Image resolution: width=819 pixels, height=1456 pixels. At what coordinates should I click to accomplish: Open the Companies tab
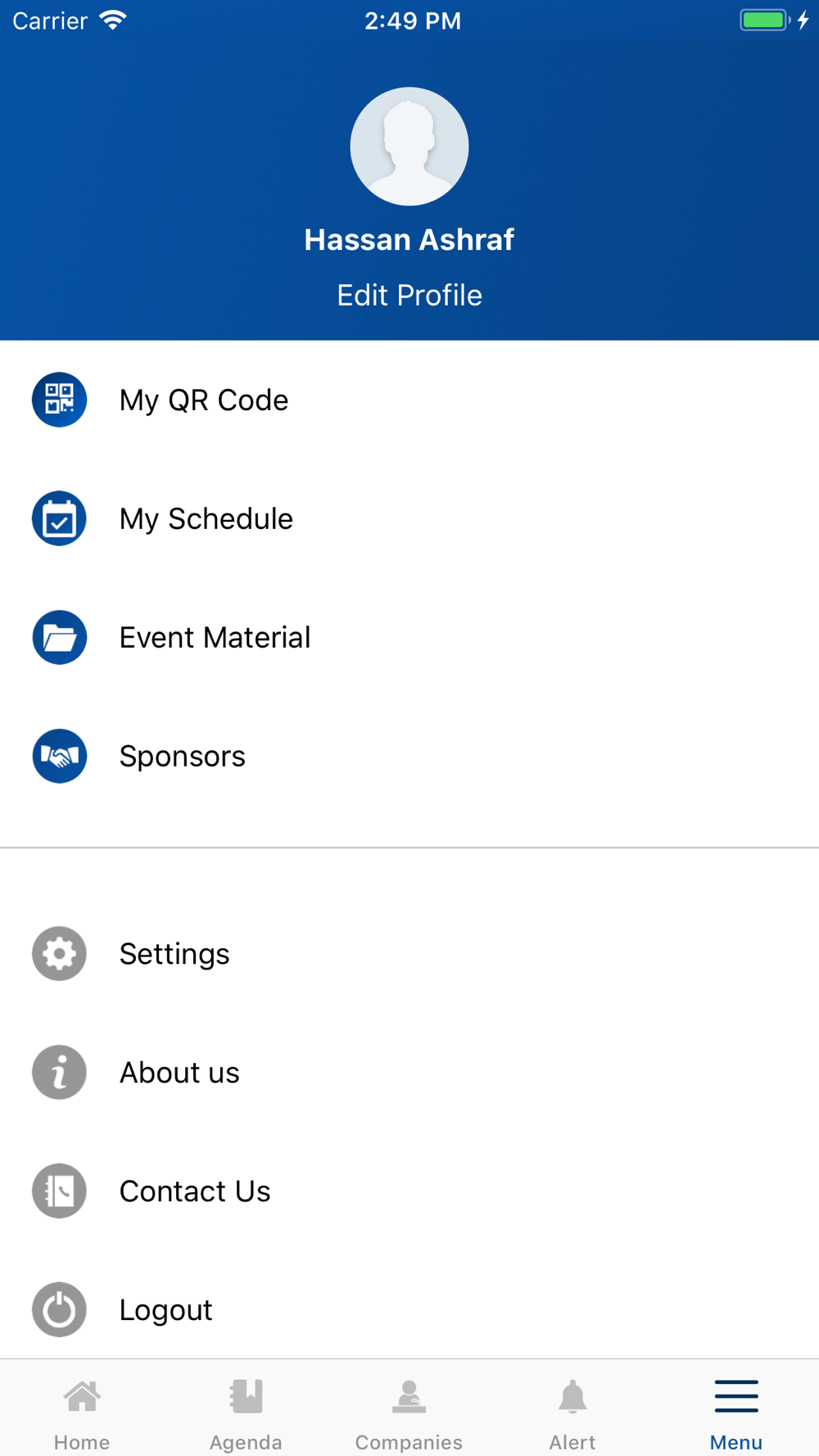click(409, 1413)
